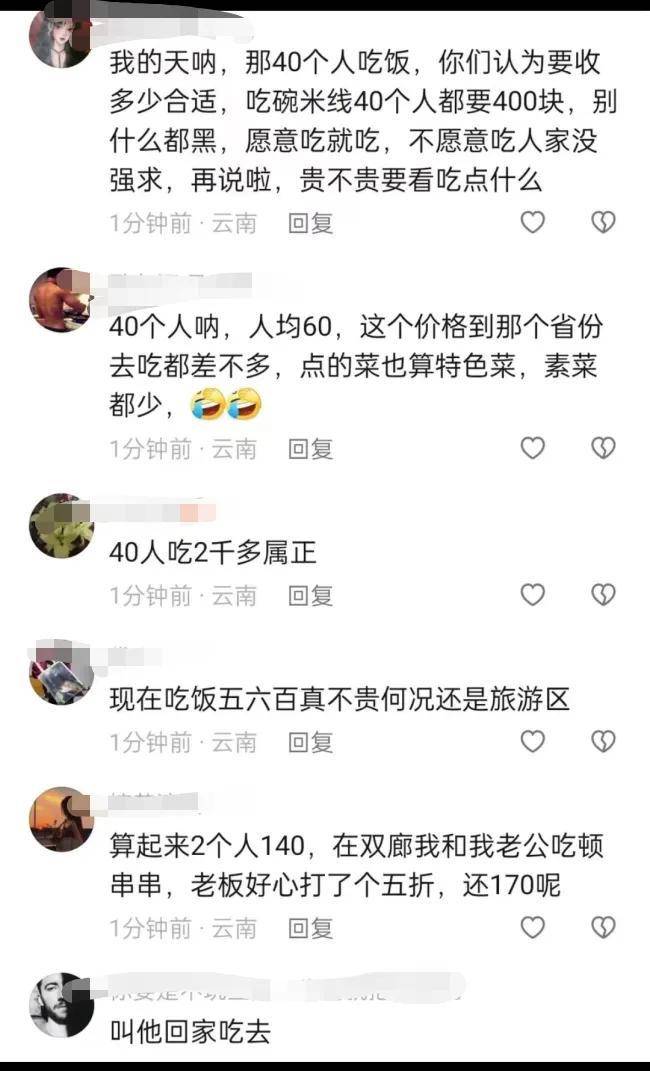View profile of the 40人吃2千多属正 commenter

click(61, 525)
